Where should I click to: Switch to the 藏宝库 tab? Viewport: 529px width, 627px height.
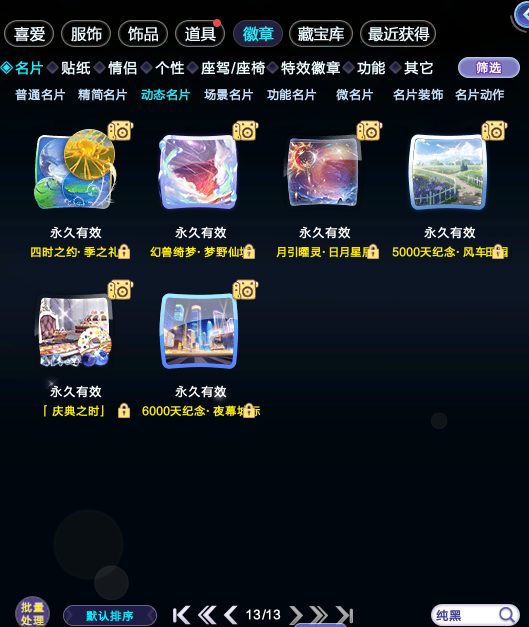tap(321, 34)
